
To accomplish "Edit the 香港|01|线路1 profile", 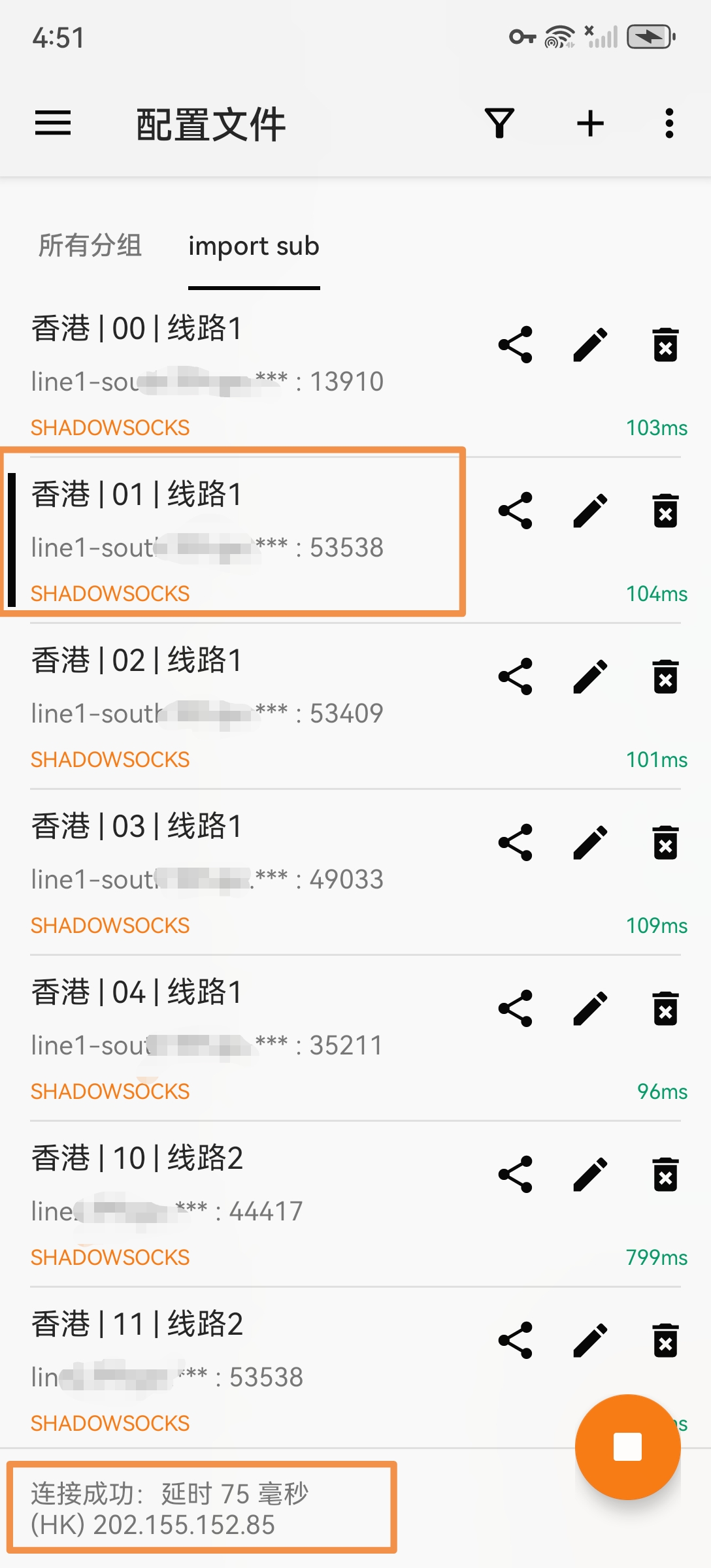I will pos(589,511).
